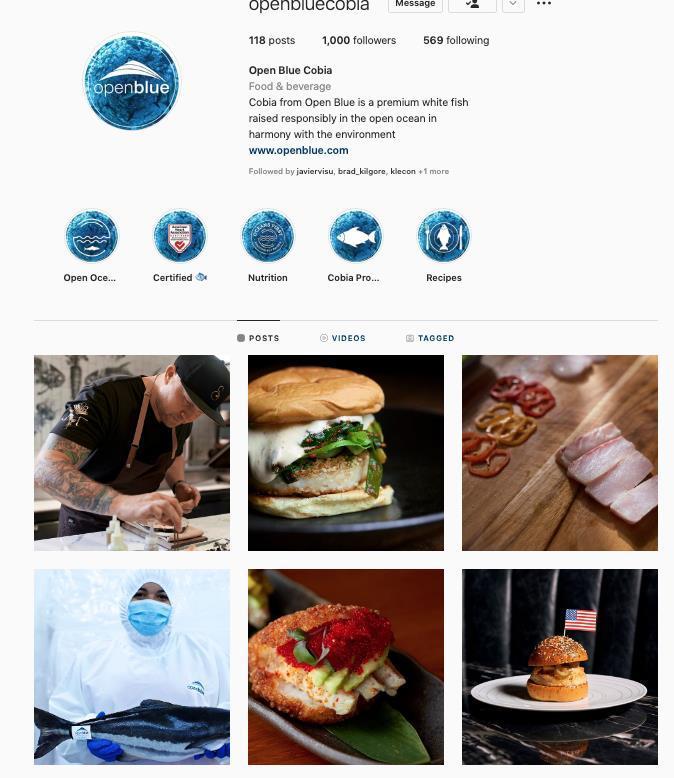Open the Certified story highlight

[x=180, y=237]
